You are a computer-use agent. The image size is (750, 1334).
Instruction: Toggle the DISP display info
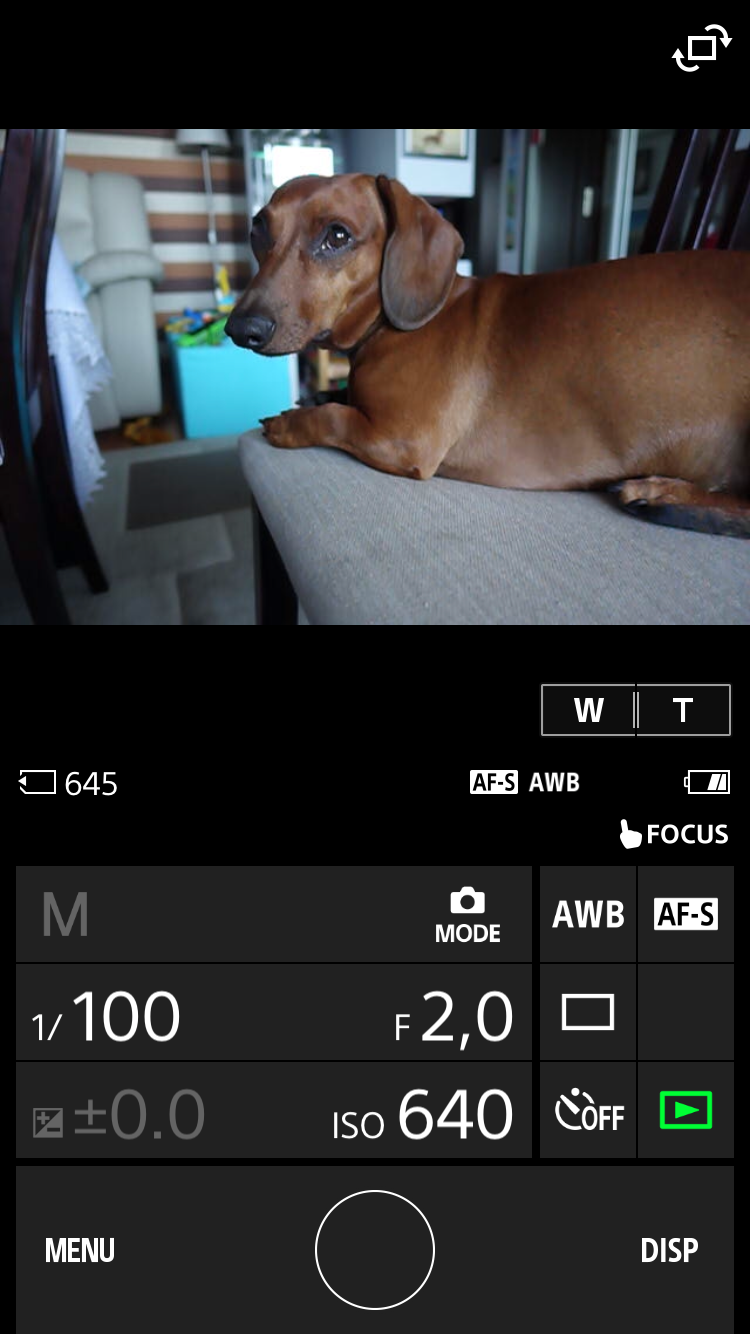point(669,1250)
